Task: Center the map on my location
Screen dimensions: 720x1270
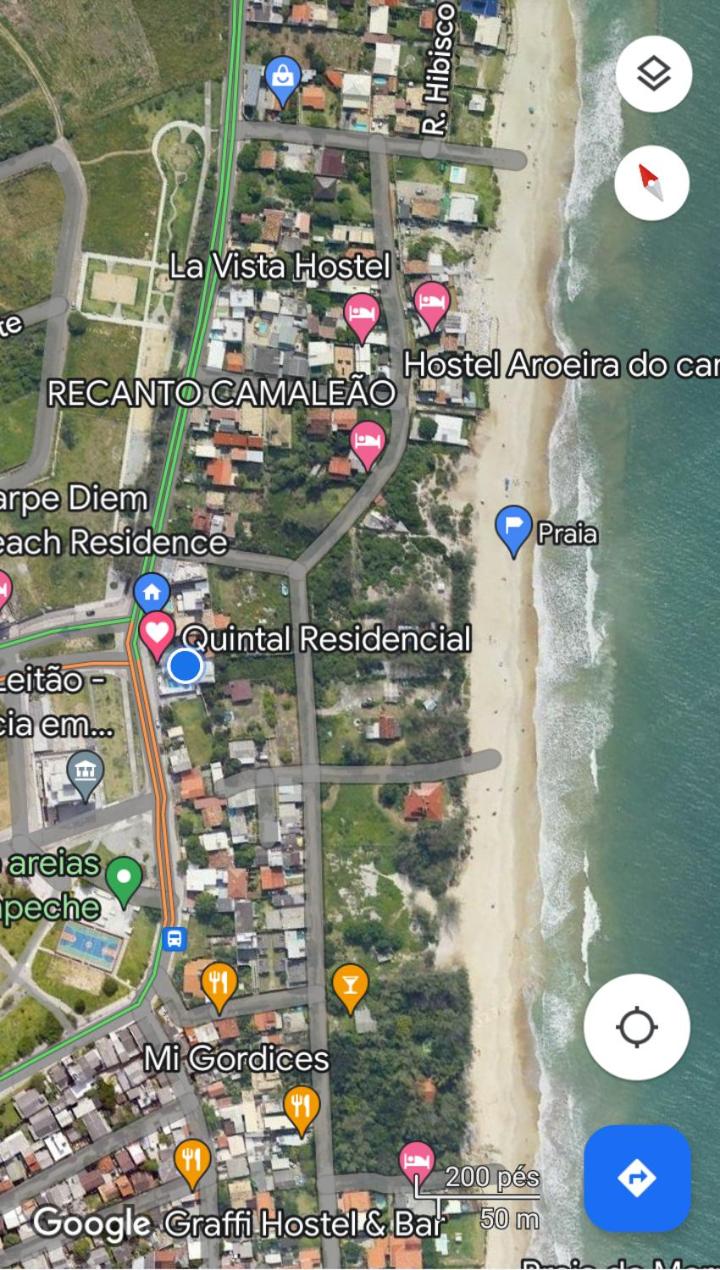Action: tap(637, 1027)
